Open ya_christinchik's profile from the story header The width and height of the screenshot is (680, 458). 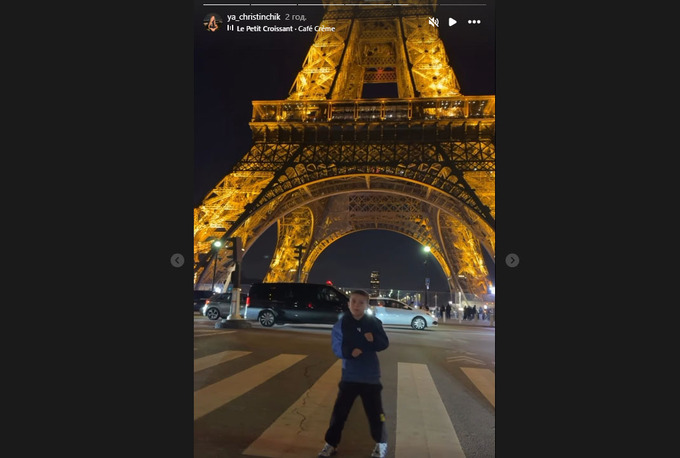click(x=254, y=17)
